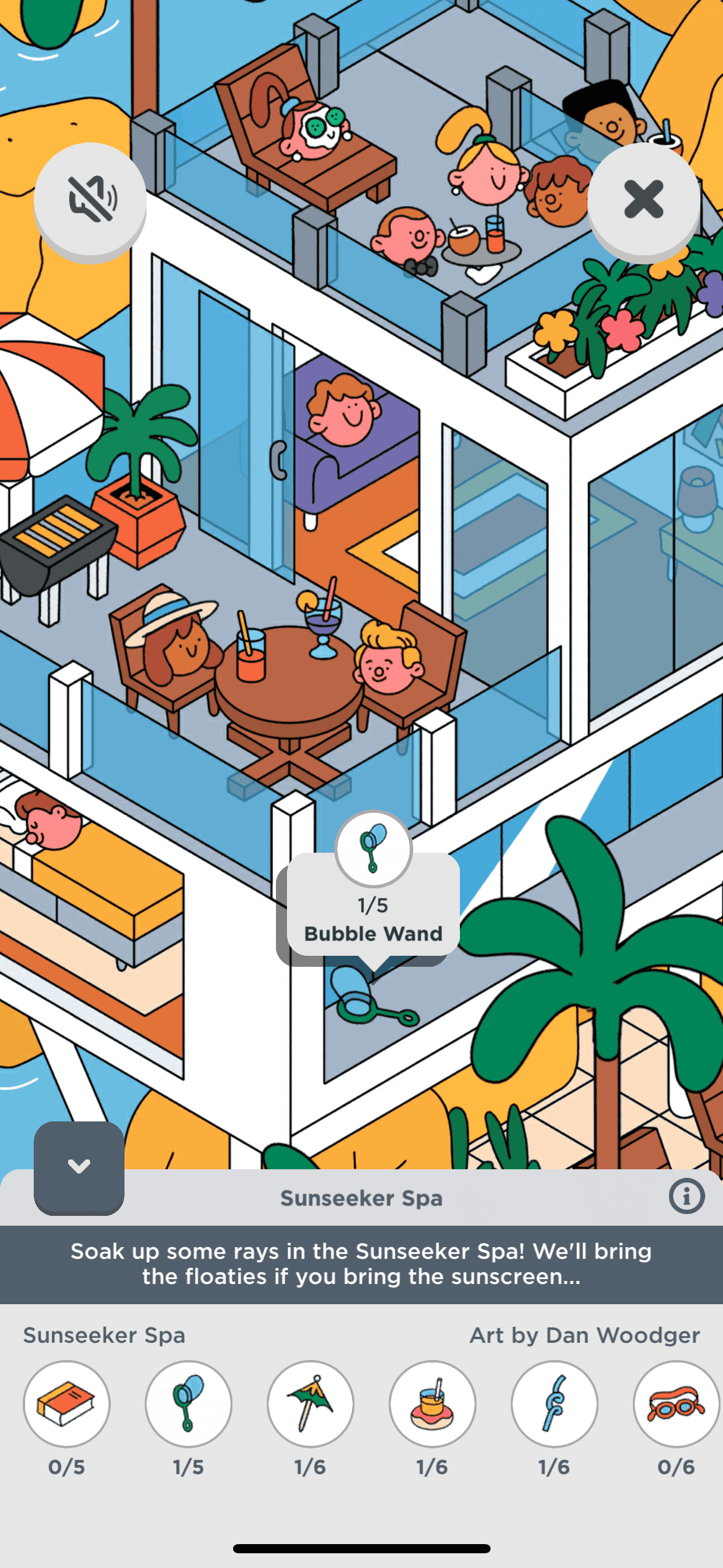Toggle the muted sound button
Image resolution: width=723 pixels, height=1568 pixels.
[90, 199]
